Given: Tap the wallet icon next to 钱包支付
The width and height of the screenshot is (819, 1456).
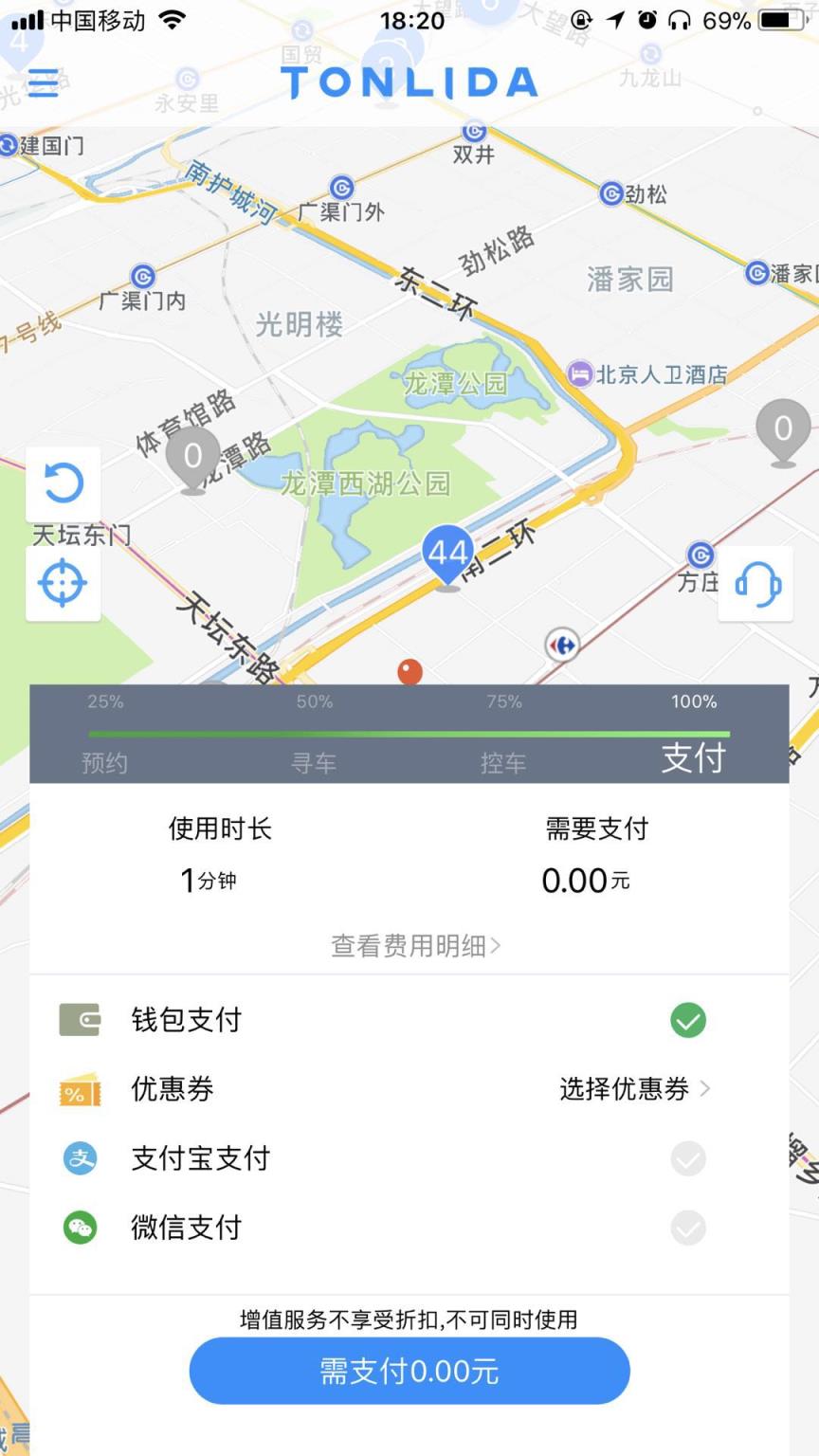Looking at the screenshot, I should pyautogui.click(x=80, y=1020).
